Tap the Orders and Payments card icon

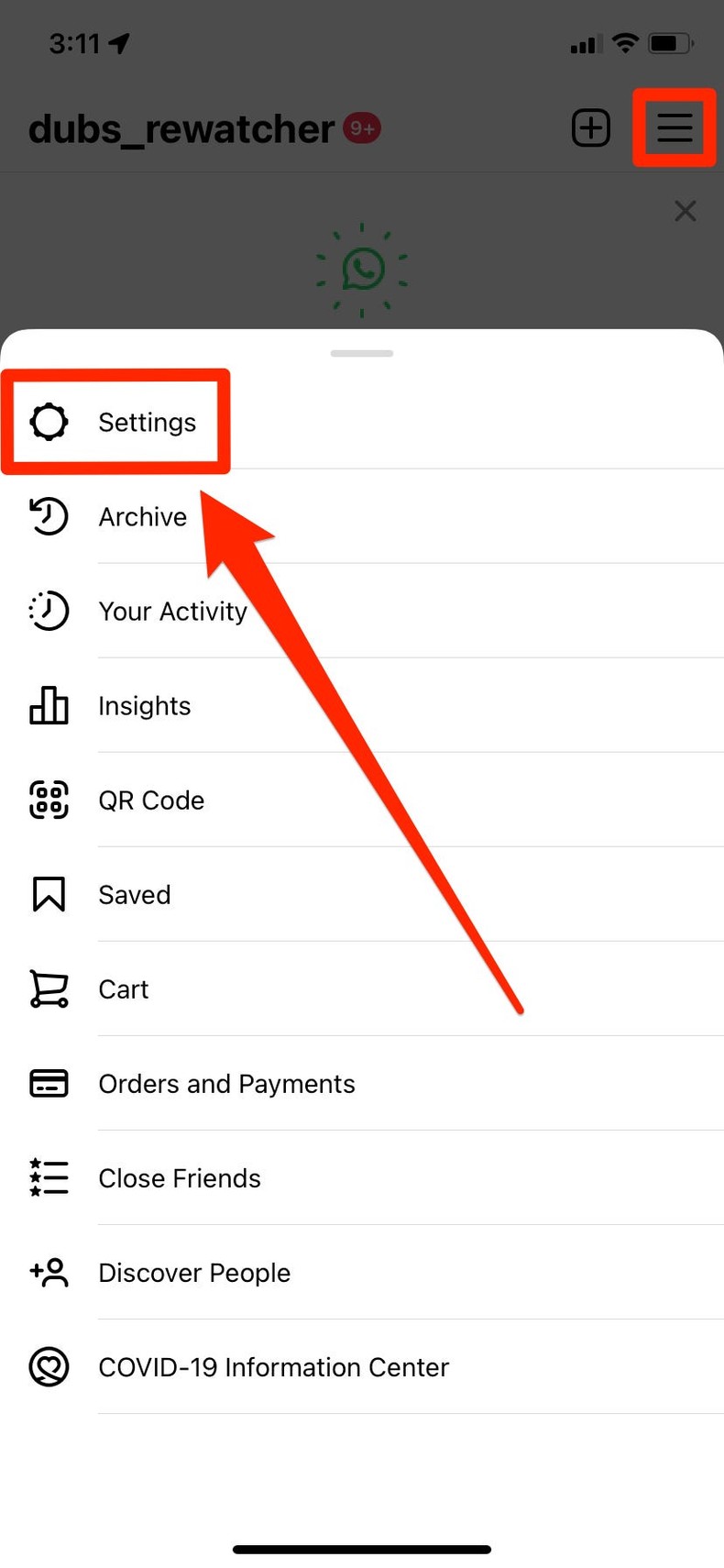[48, 1083]
